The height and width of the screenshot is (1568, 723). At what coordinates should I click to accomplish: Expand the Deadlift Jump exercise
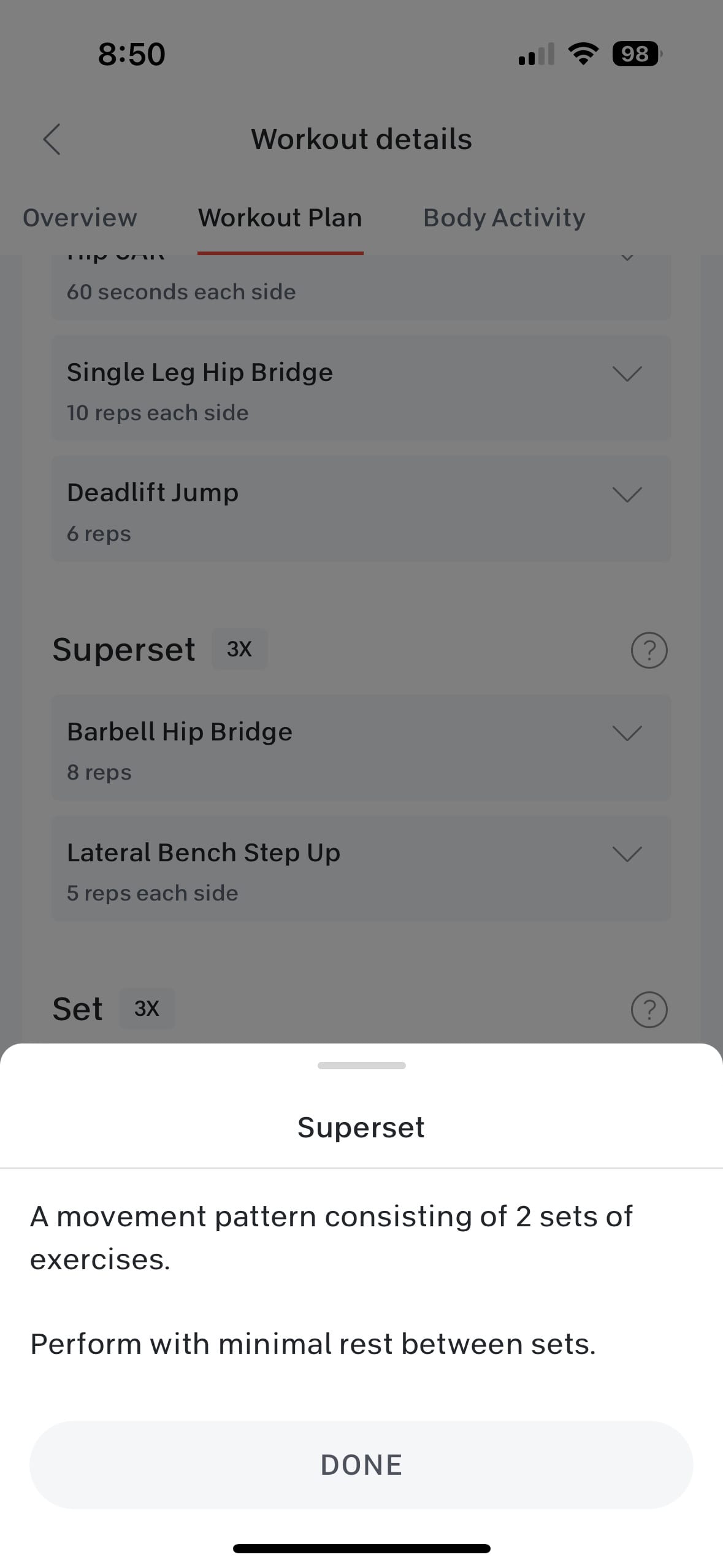pos(627,494)
